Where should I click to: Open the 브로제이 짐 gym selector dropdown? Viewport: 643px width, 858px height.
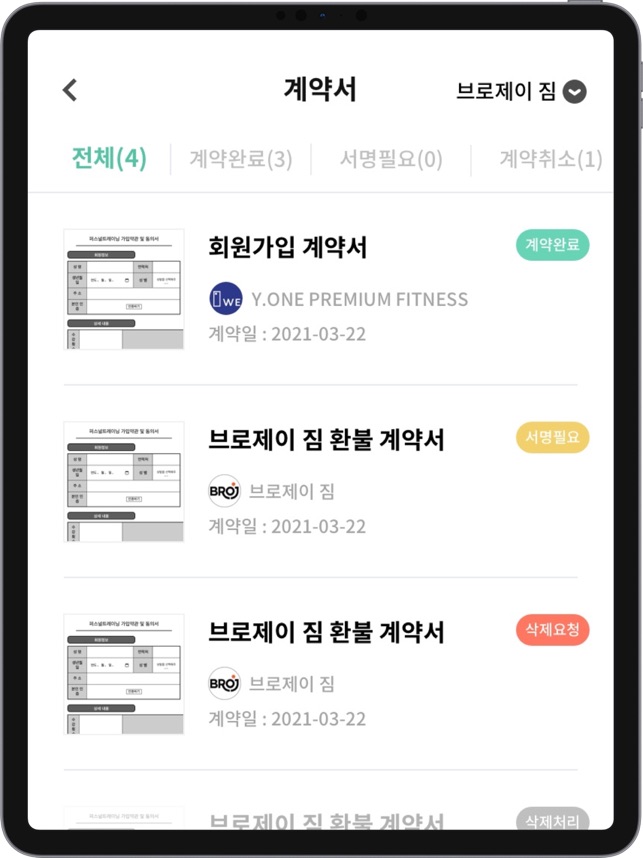point(521,91)
